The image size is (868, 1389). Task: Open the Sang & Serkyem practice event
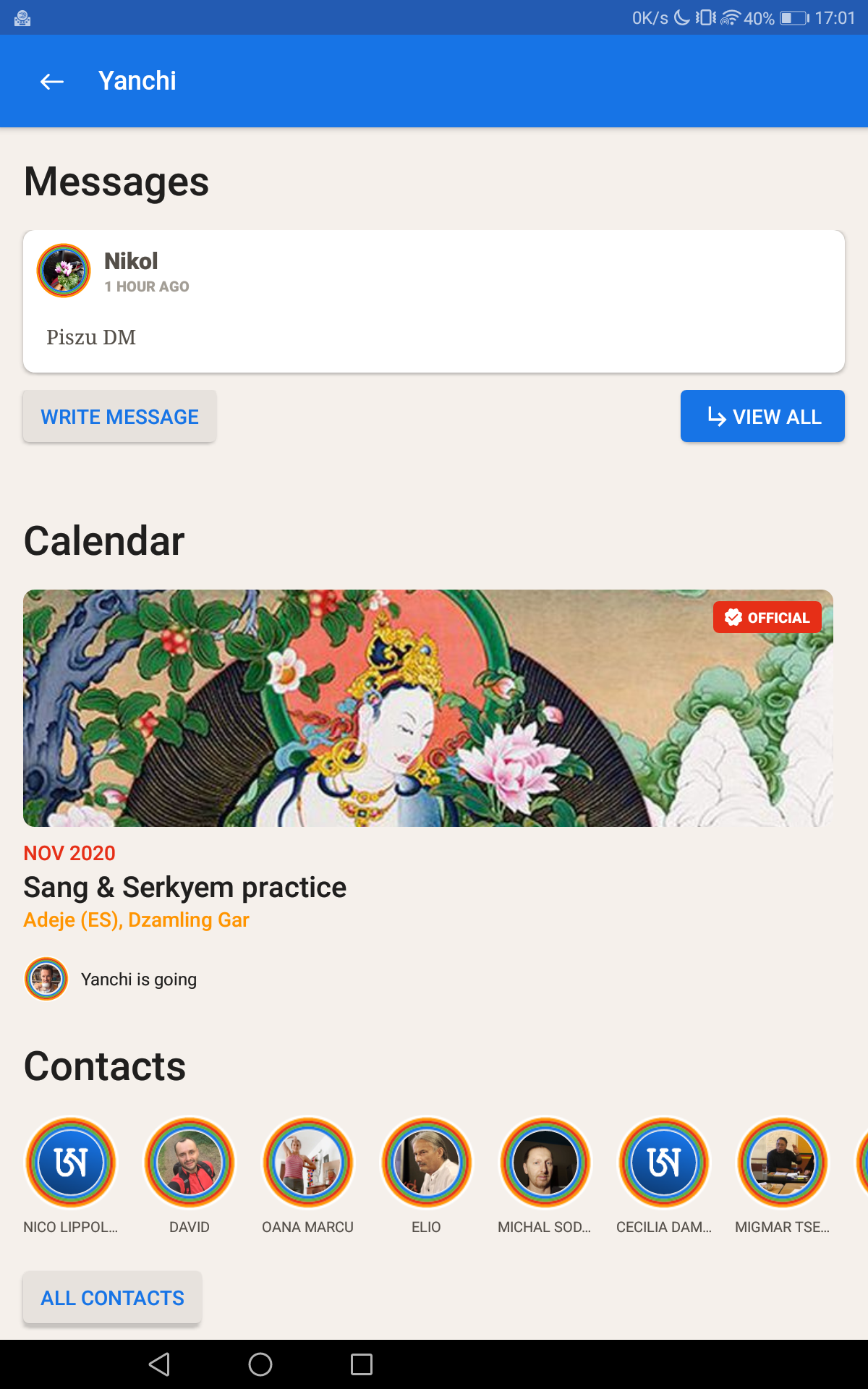[x=184, y=887]
